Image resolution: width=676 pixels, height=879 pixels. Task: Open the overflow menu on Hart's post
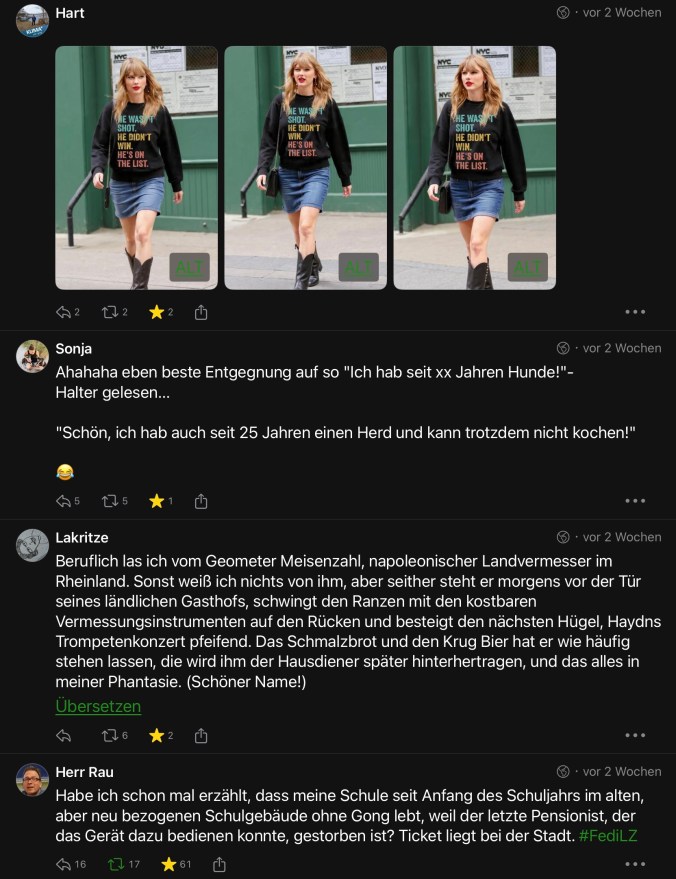635,312
